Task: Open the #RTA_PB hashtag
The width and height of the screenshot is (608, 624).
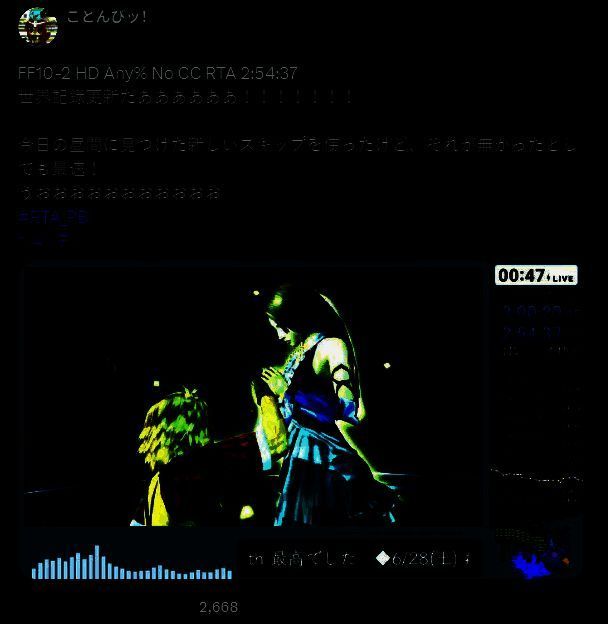Action: pos(53,216)
